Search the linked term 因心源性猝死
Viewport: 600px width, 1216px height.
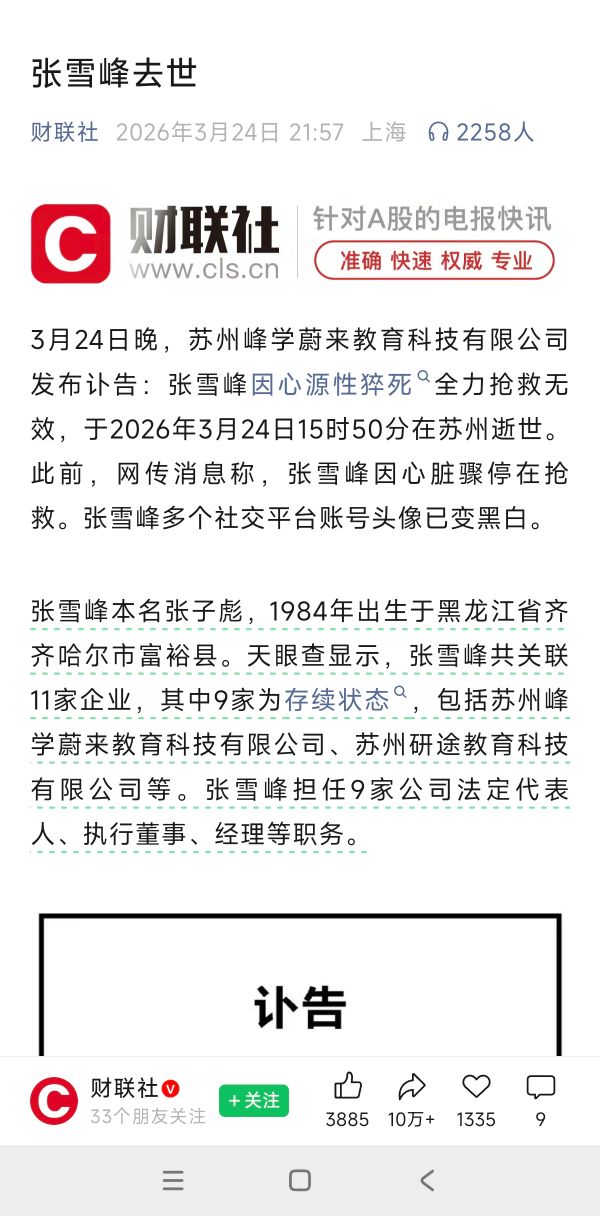(340, 384)
